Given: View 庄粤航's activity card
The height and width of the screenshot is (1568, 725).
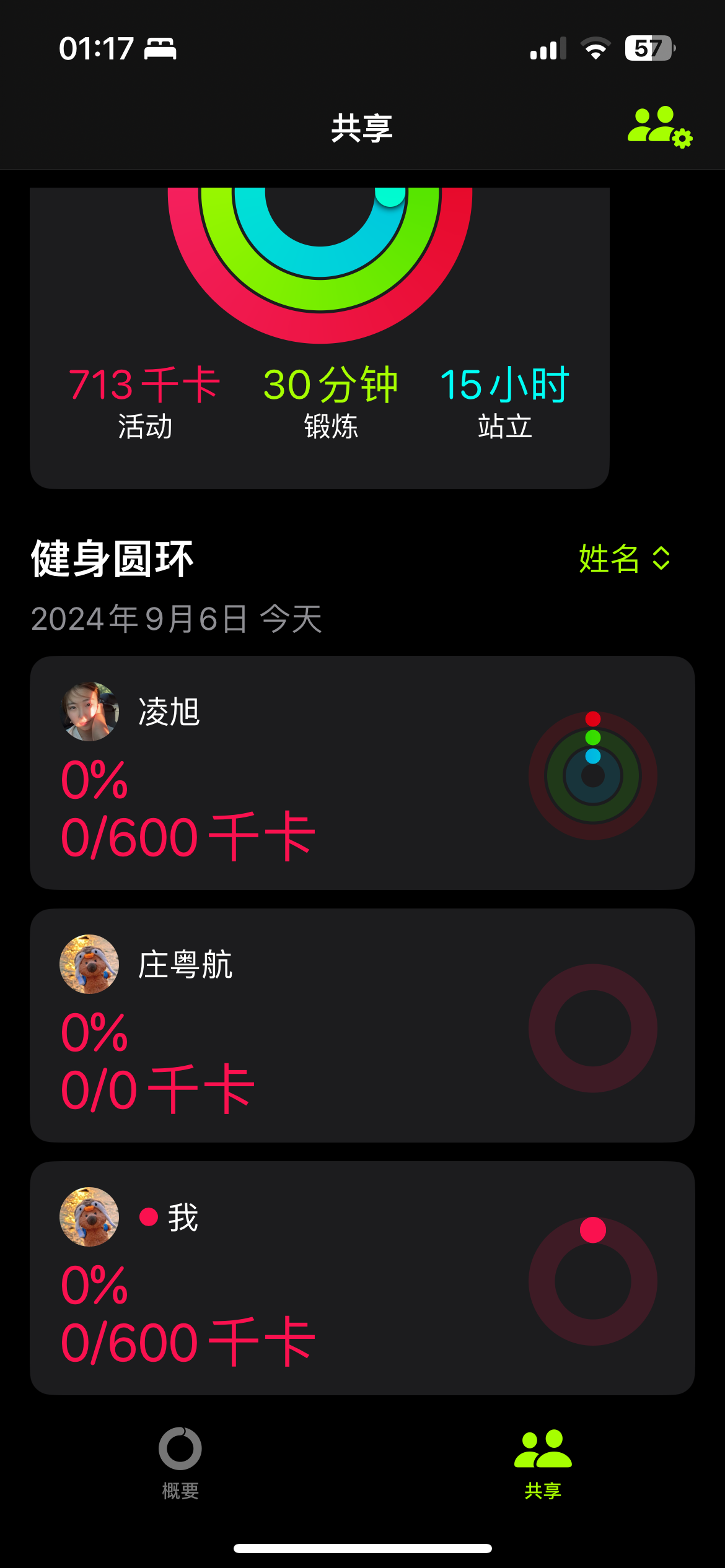Looking at the screenshot, I should point(362,1026).
